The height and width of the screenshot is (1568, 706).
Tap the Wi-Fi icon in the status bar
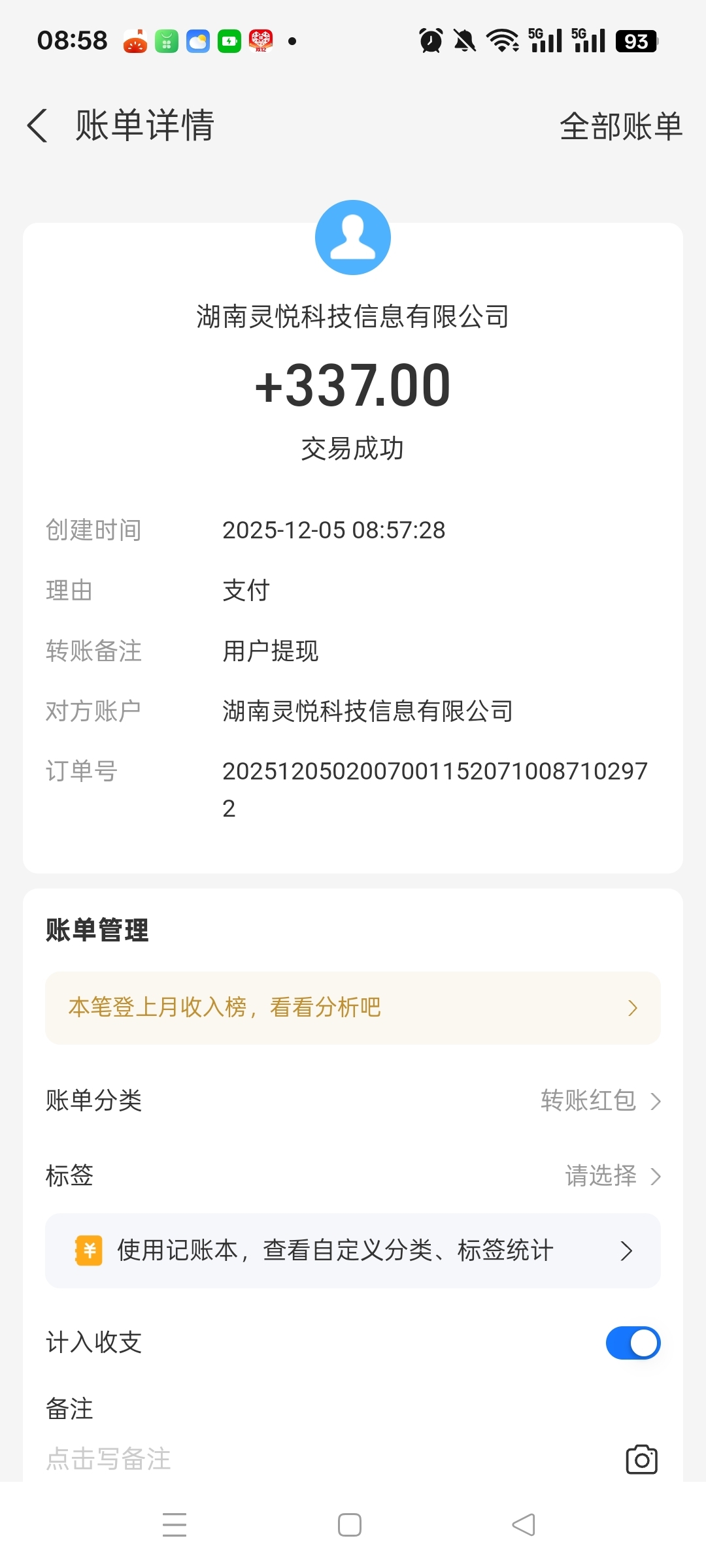pyautogui.click(x=501, y=41)
